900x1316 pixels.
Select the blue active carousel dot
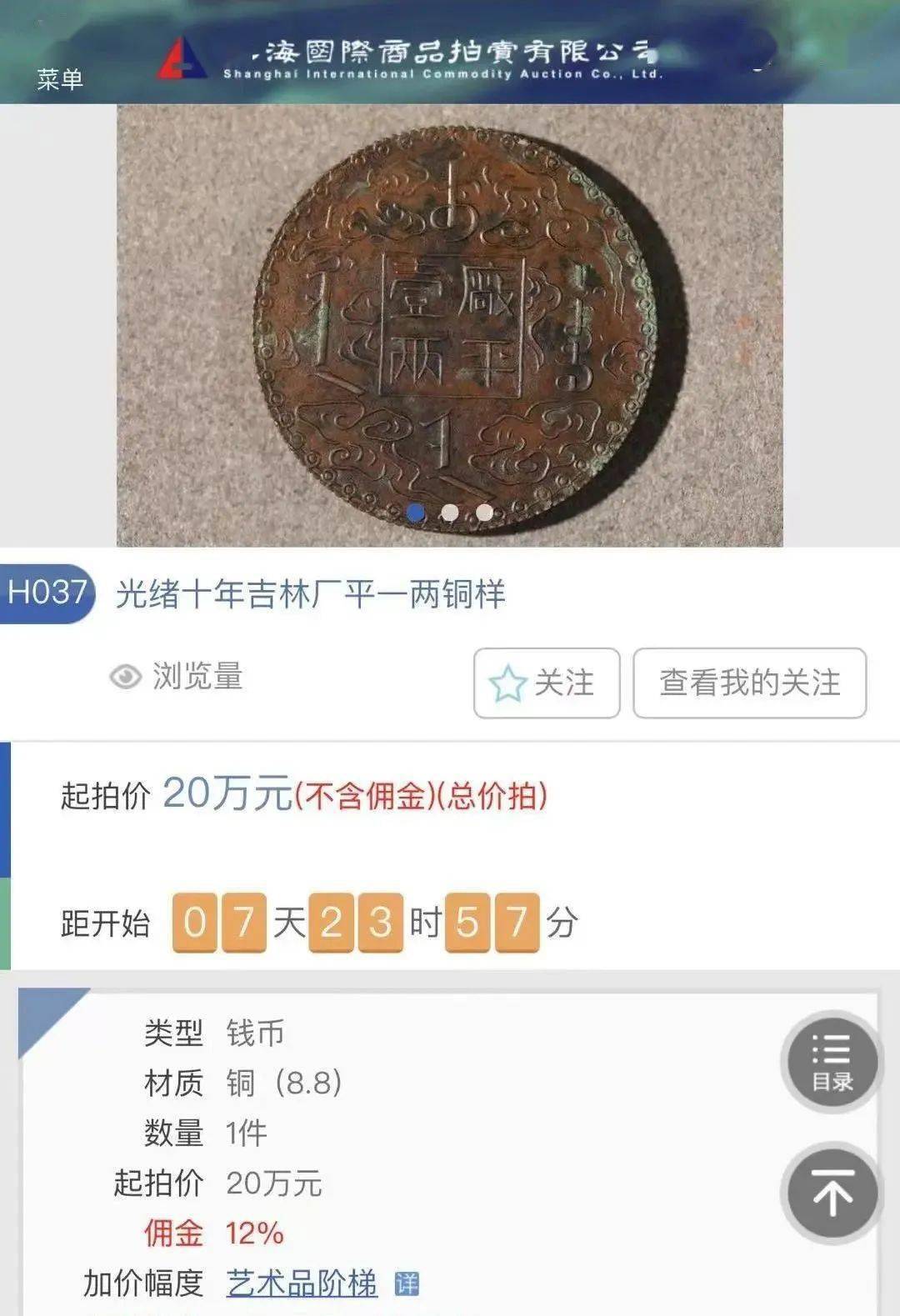pyautogui.click(x=415, y=513)
